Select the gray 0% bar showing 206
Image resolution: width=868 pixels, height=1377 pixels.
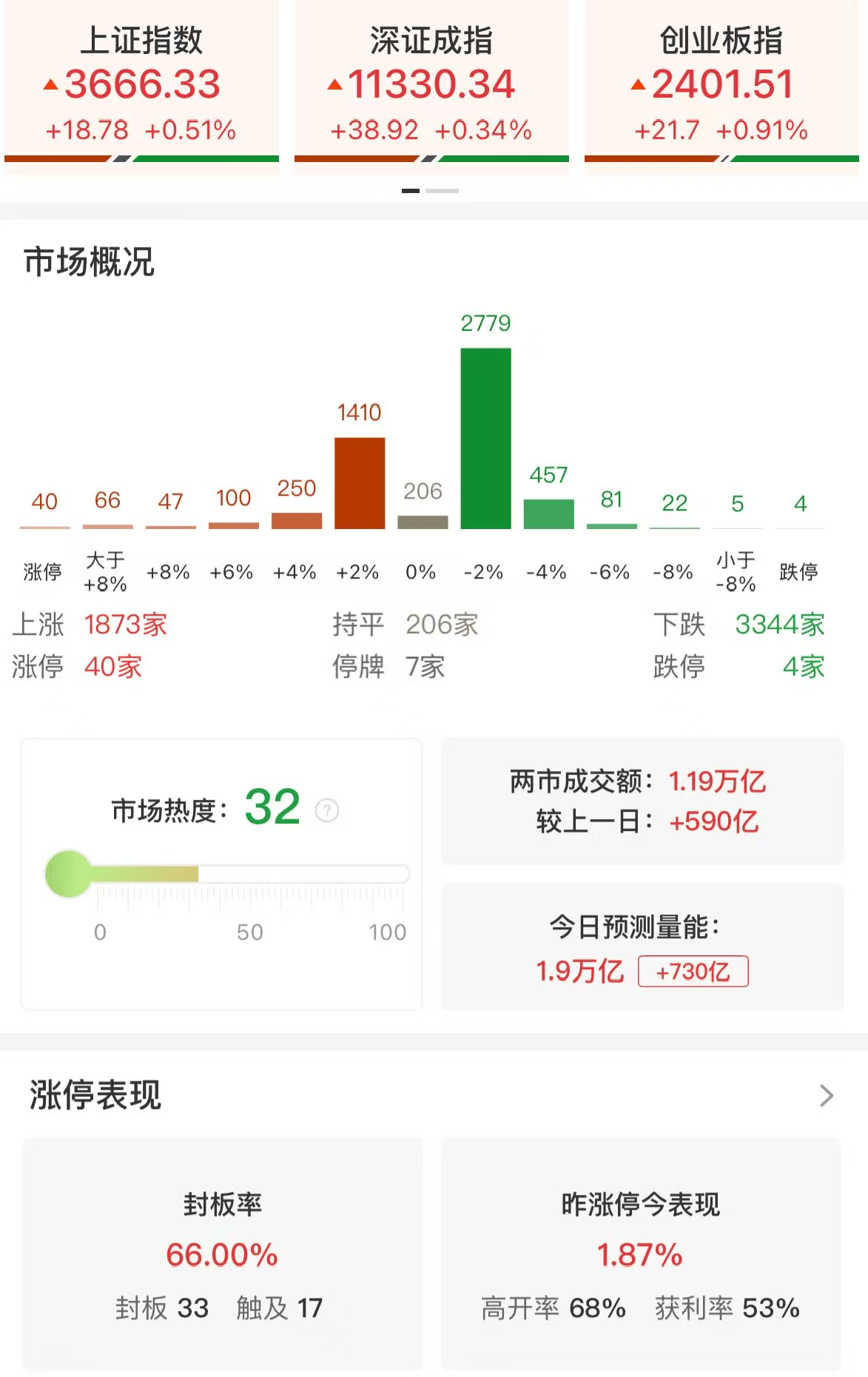point(423,522)
